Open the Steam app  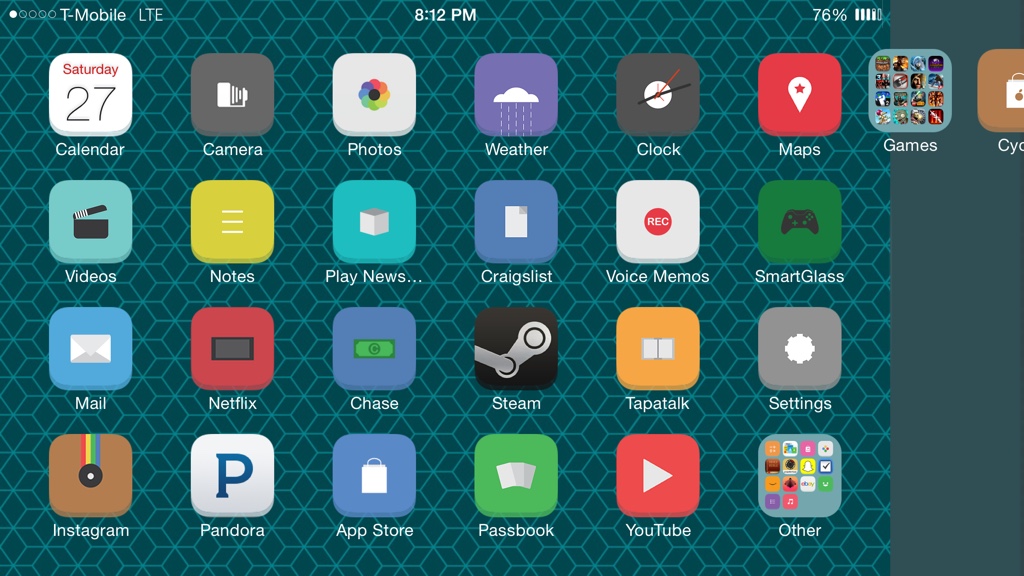click(516, 348)
